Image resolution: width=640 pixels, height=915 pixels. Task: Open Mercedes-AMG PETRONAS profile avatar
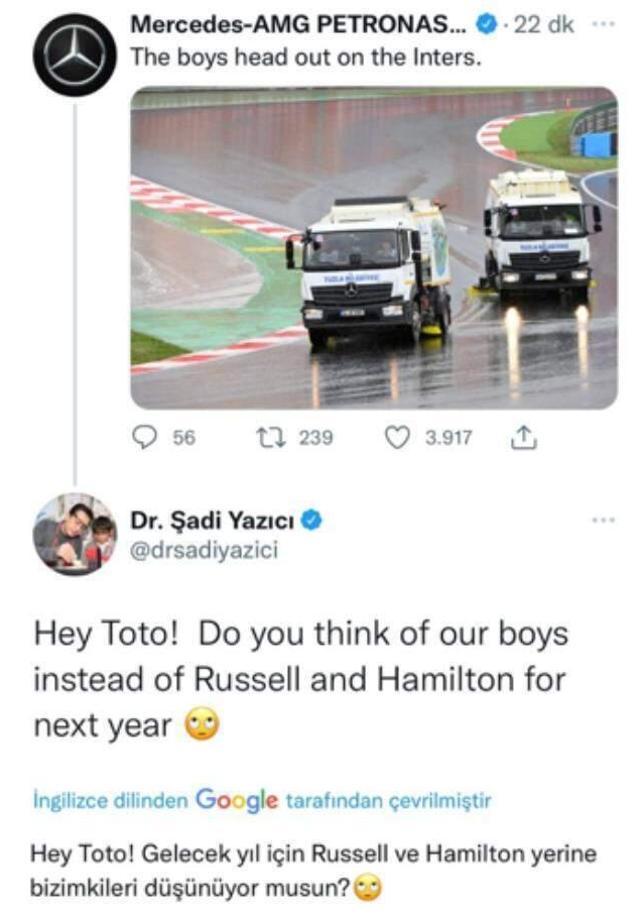click(x=76, y=54)
